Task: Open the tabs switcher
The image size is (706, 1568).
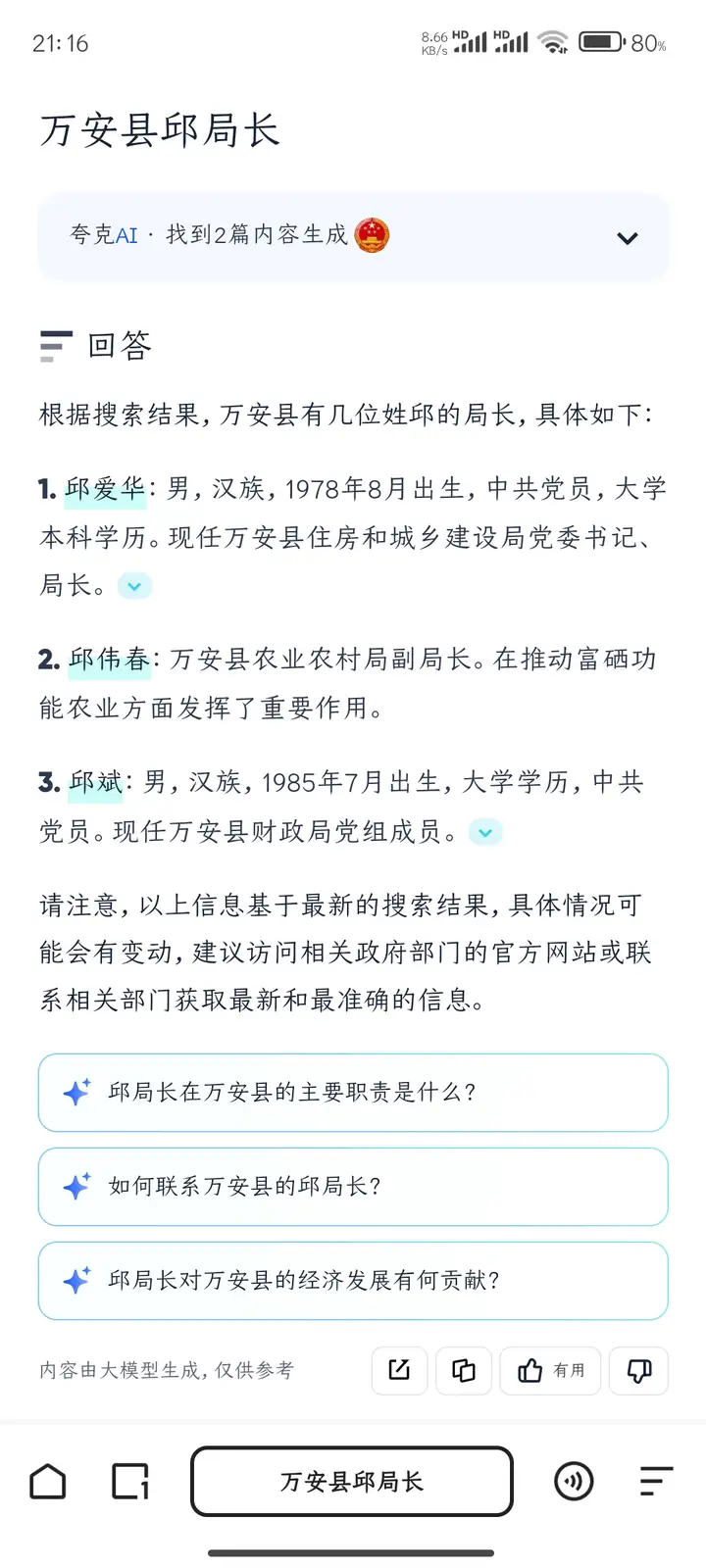Action: click(130, 1482)
